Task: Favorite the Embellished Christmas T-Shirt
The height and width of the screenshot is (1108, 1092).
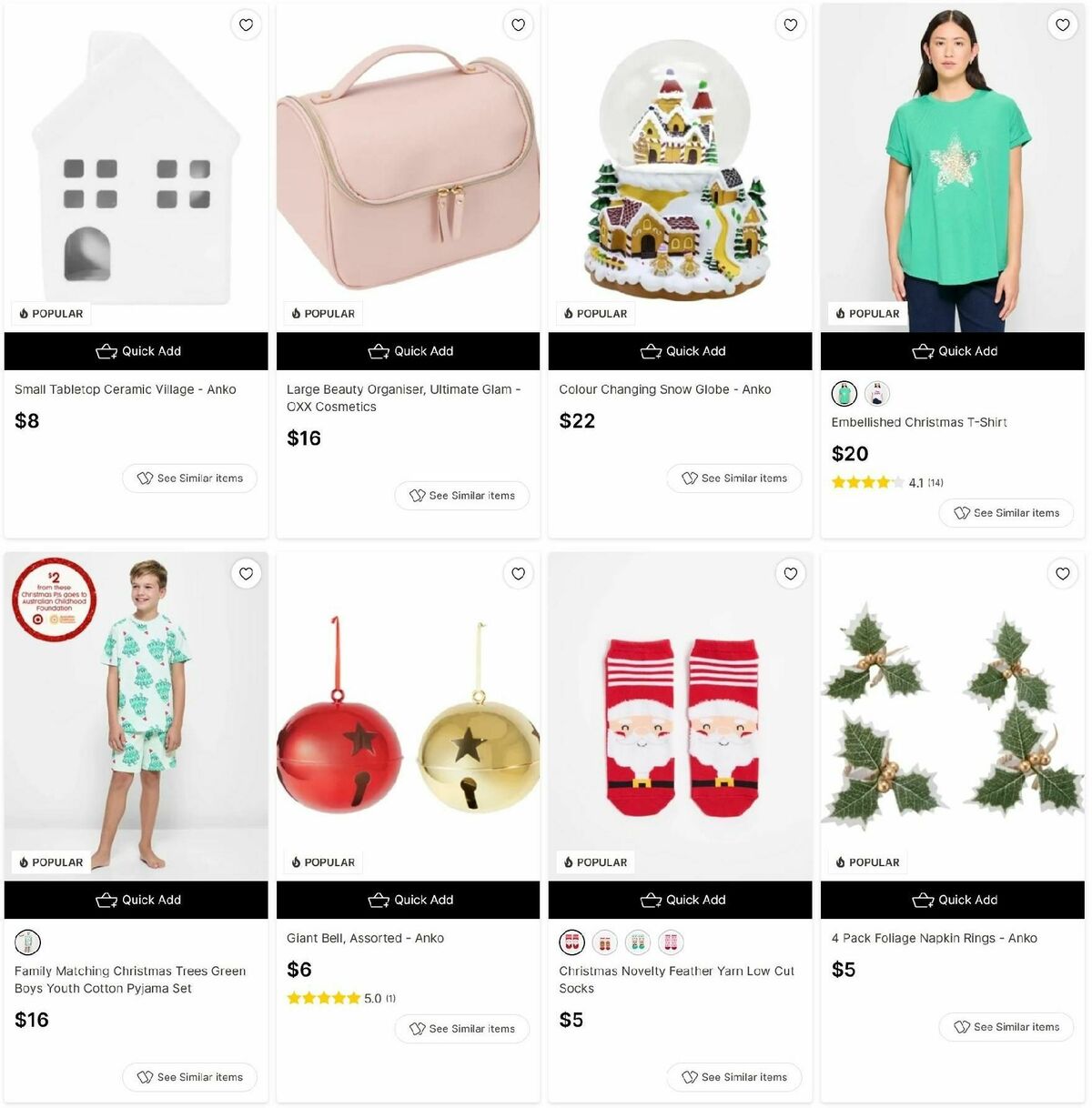Action: 1062,25
